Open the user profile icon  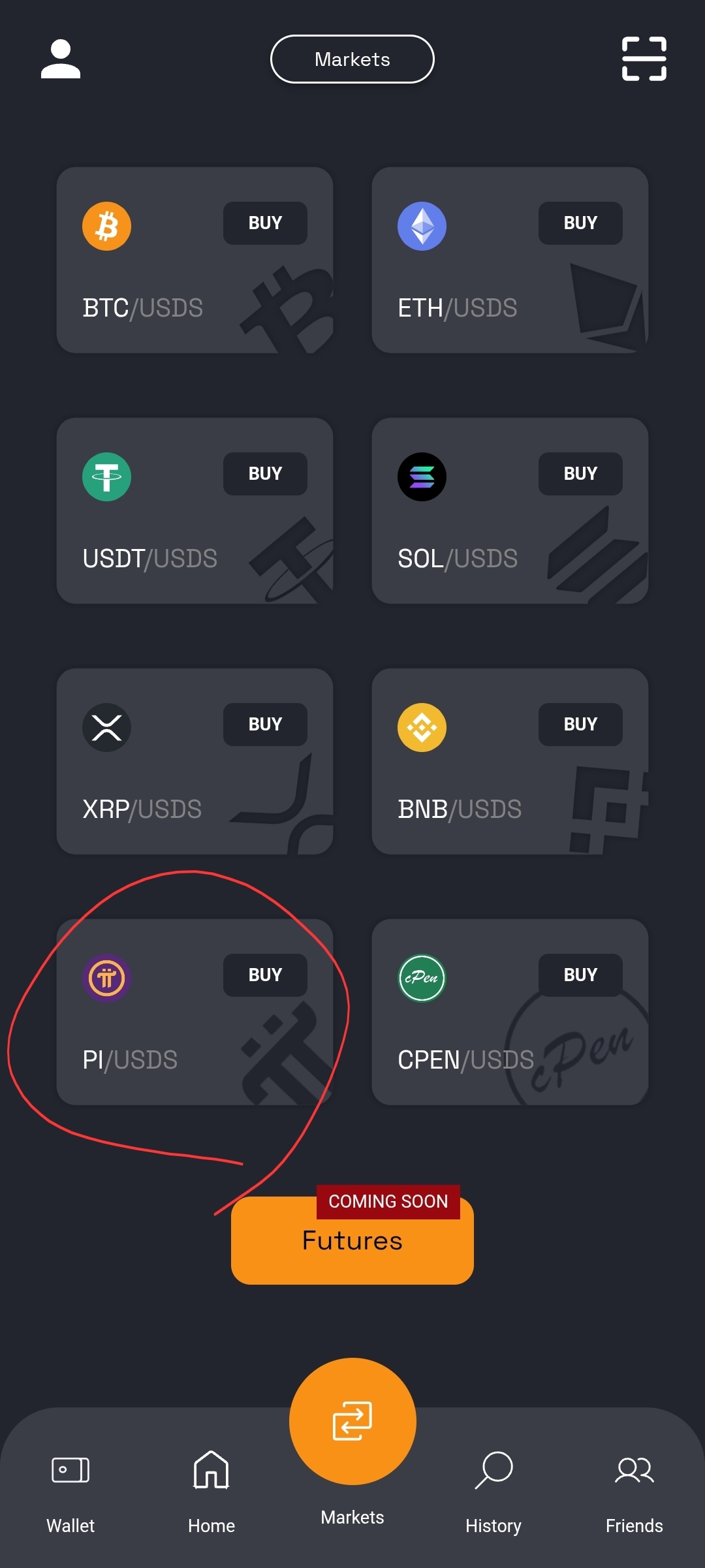pyautogui.click(x=60, y=59)
